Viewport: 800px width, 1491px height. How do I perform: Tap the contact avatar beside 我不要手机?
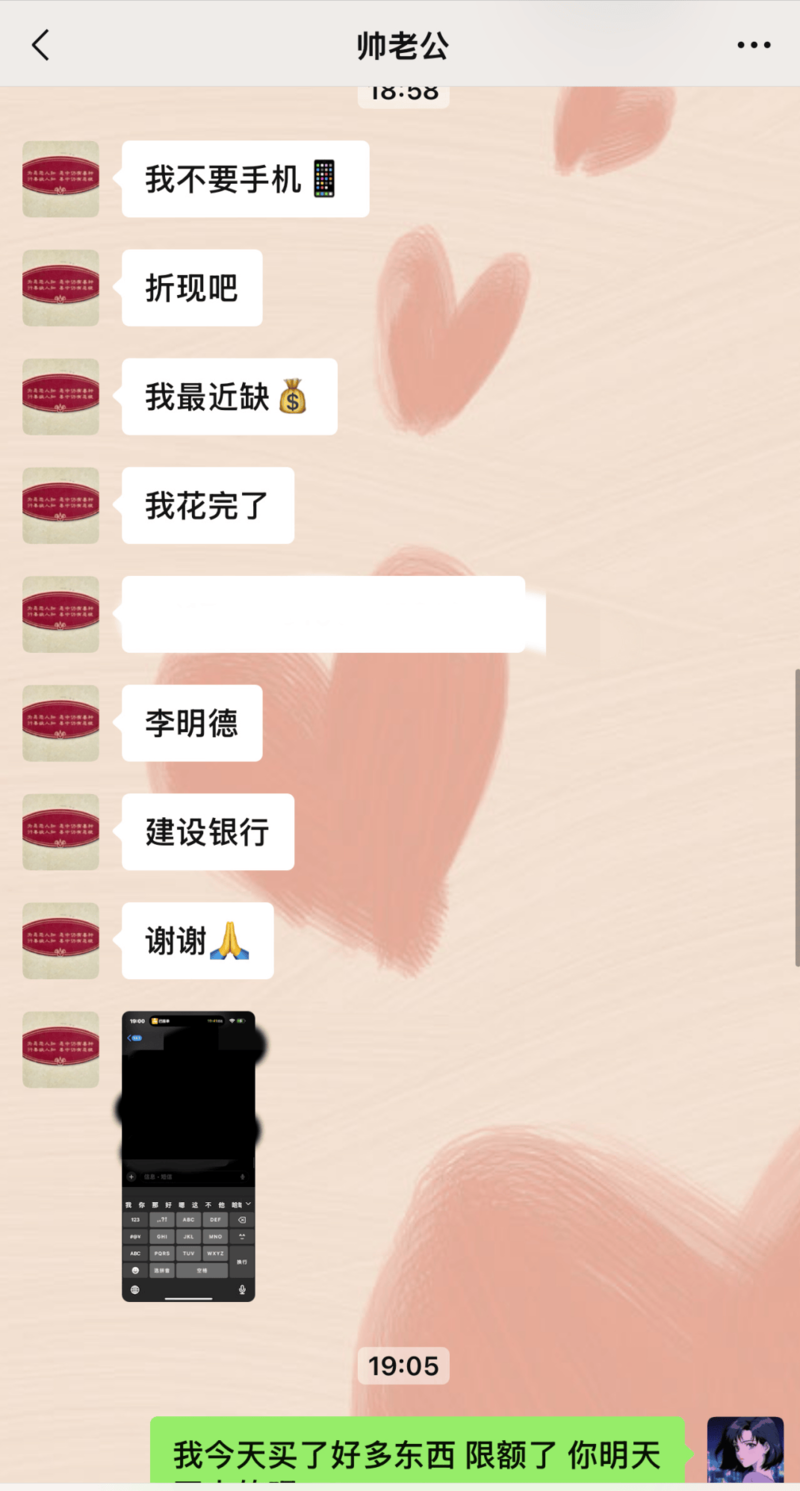pyautogui.click(x=61, y=179)
